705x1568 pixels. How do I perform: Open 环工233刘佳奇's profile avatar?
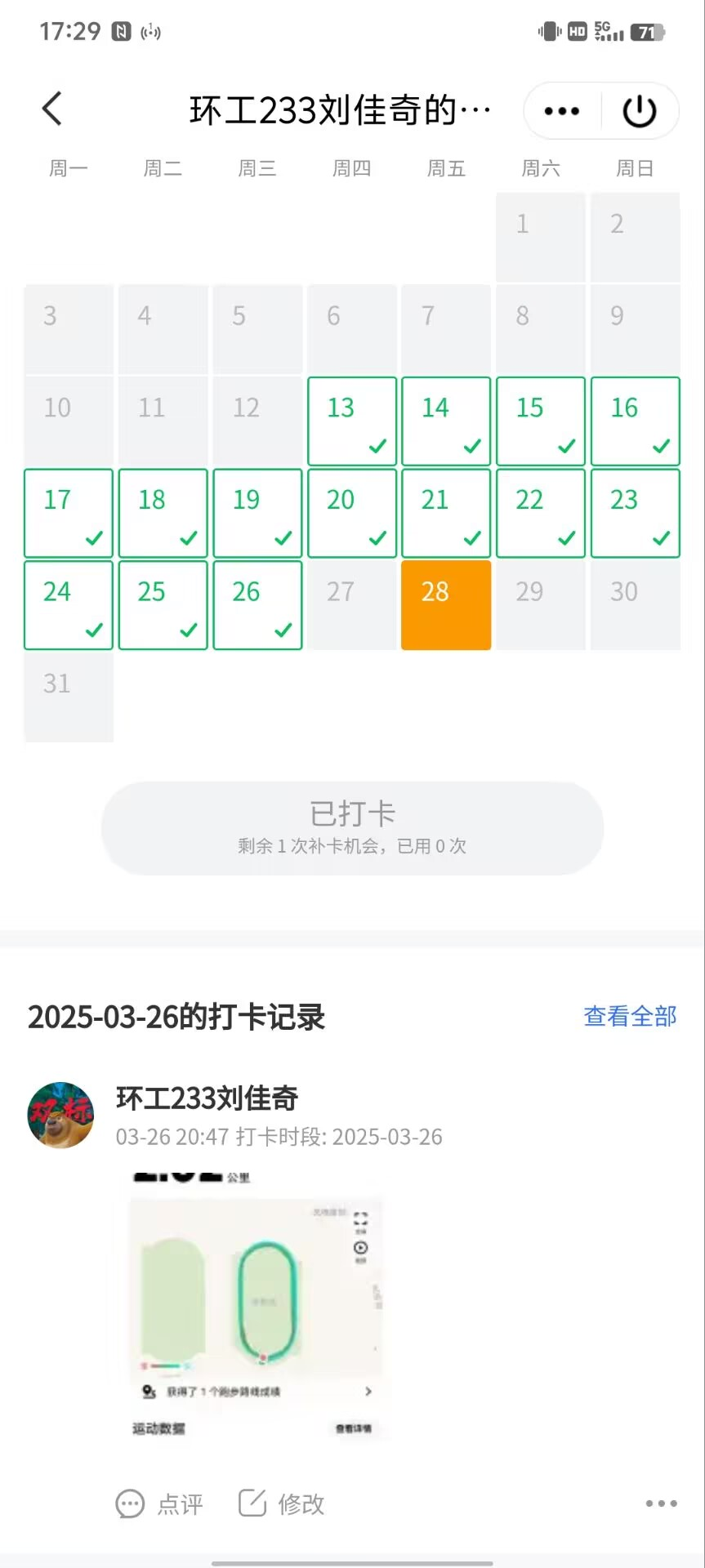60,1116
